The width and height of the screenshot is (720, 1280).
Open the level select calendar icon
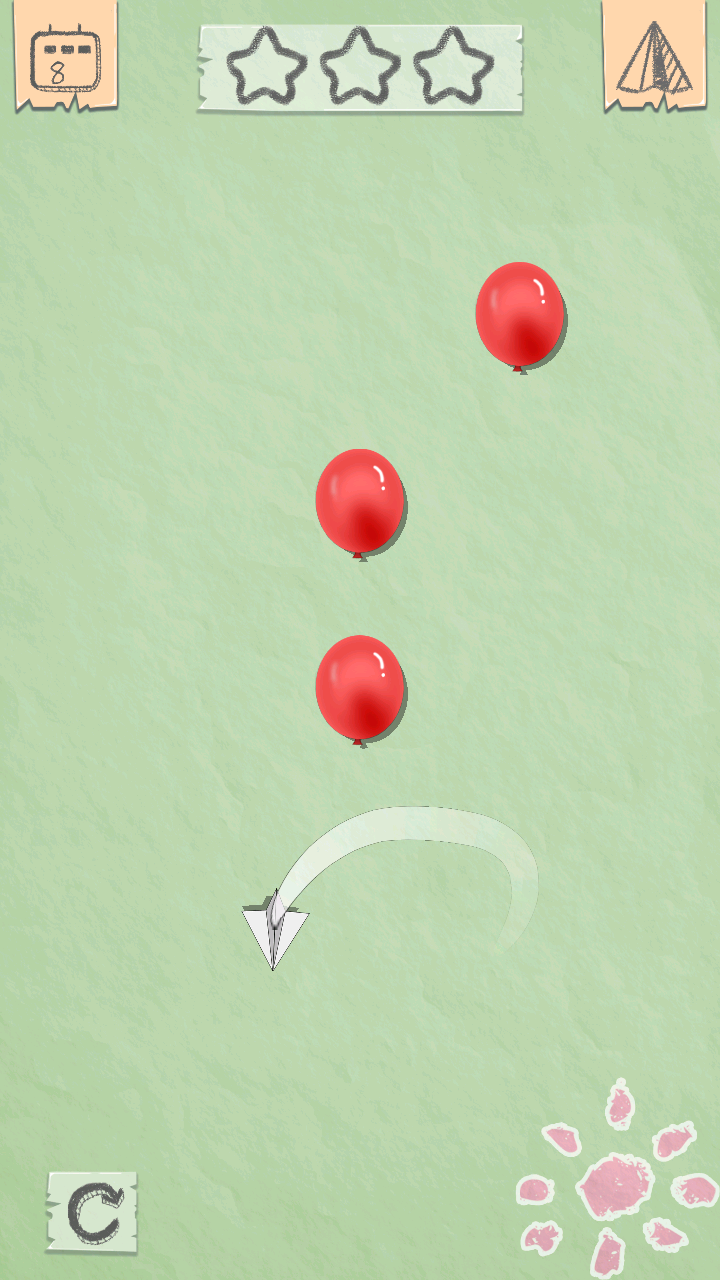64,56
